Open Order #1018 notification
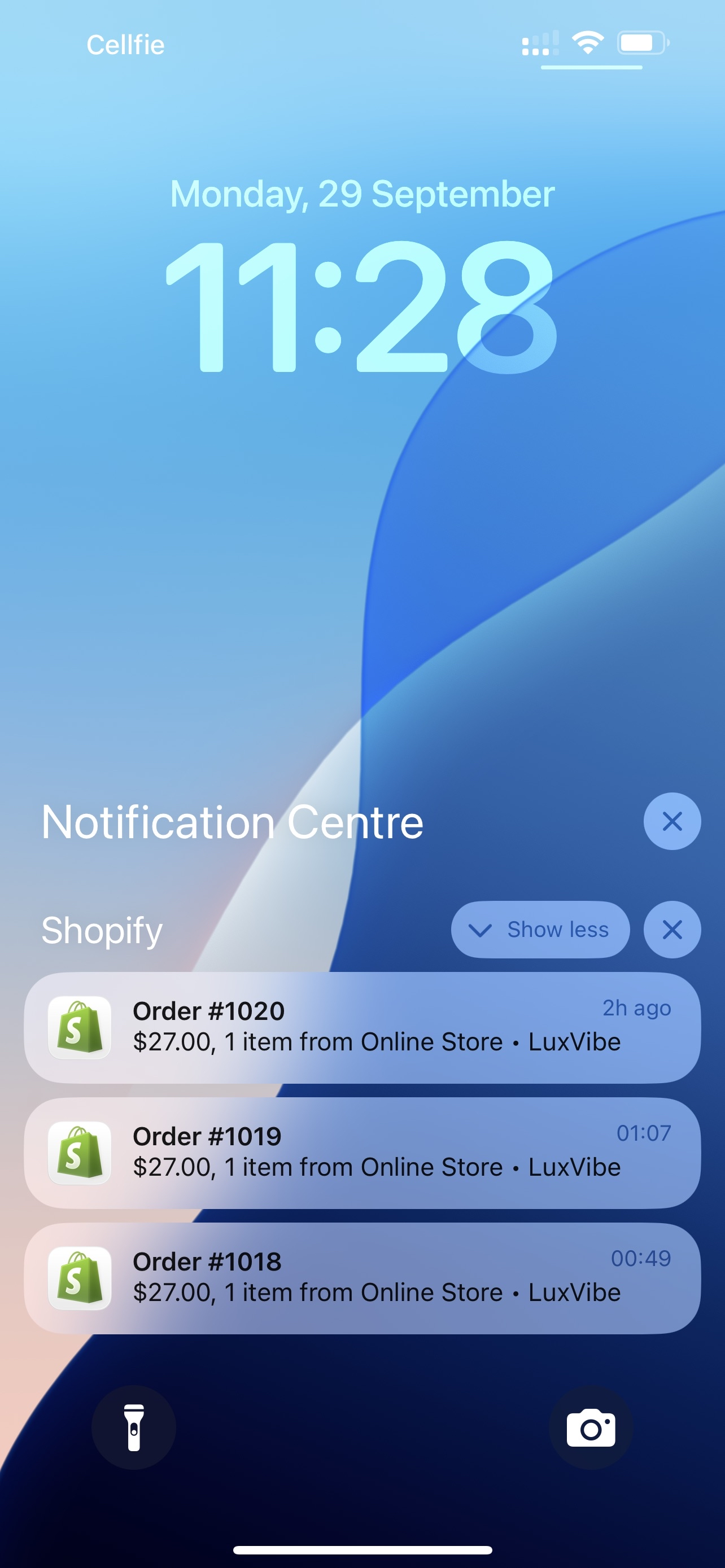The width and height of the screenshot is (725, 1568). point(362,1278)
